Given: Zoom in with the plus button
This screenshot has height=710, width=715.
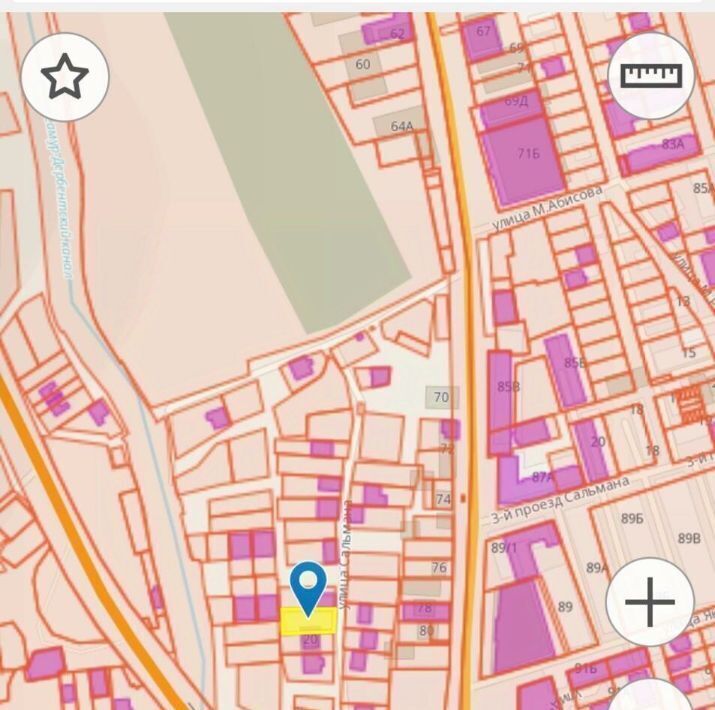Looking at the screenshot, I should click(650, 601).
